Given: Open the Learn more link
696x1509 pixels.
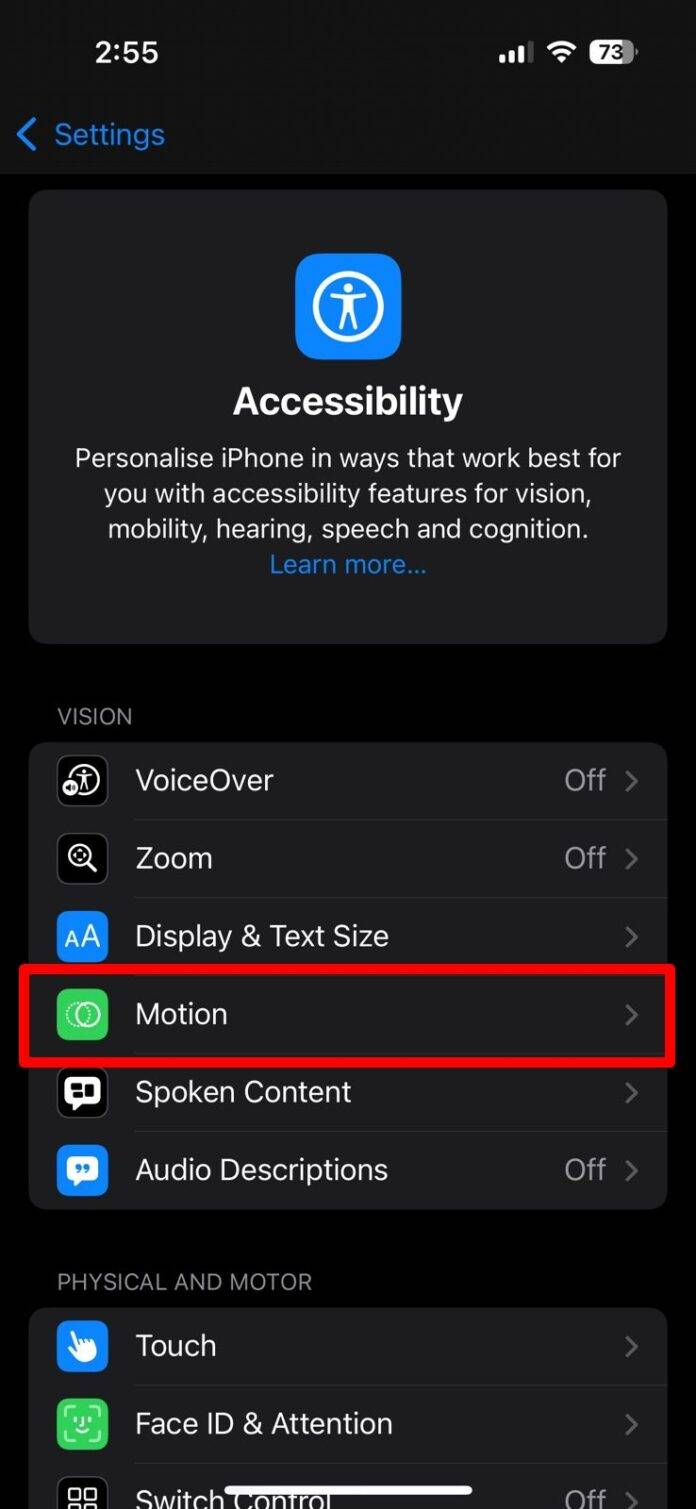Looking at the screenshot, I should (348, 564).
